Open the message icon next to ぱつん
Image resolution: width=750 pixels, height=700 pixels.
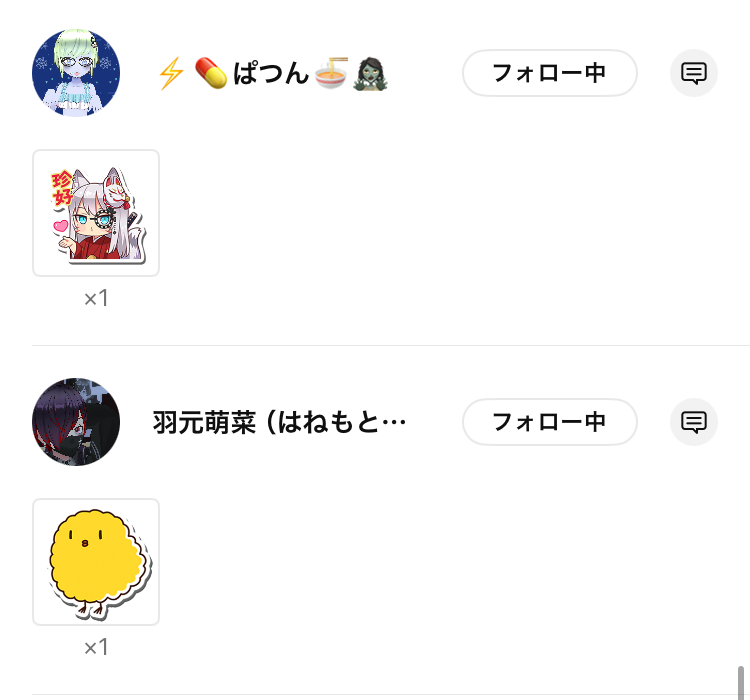click(x=694, y=73)
